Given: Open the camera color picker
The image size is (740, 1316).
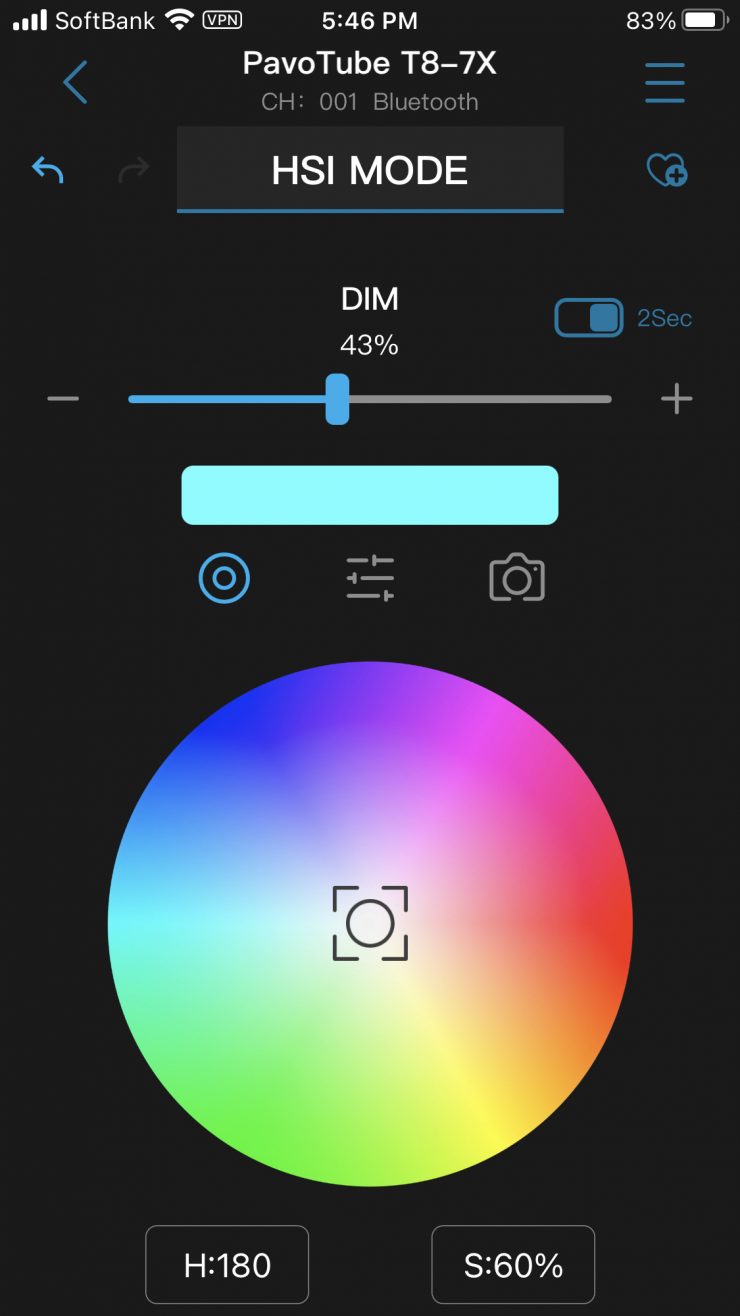Looking at the screenshot, I should point(517,578).
